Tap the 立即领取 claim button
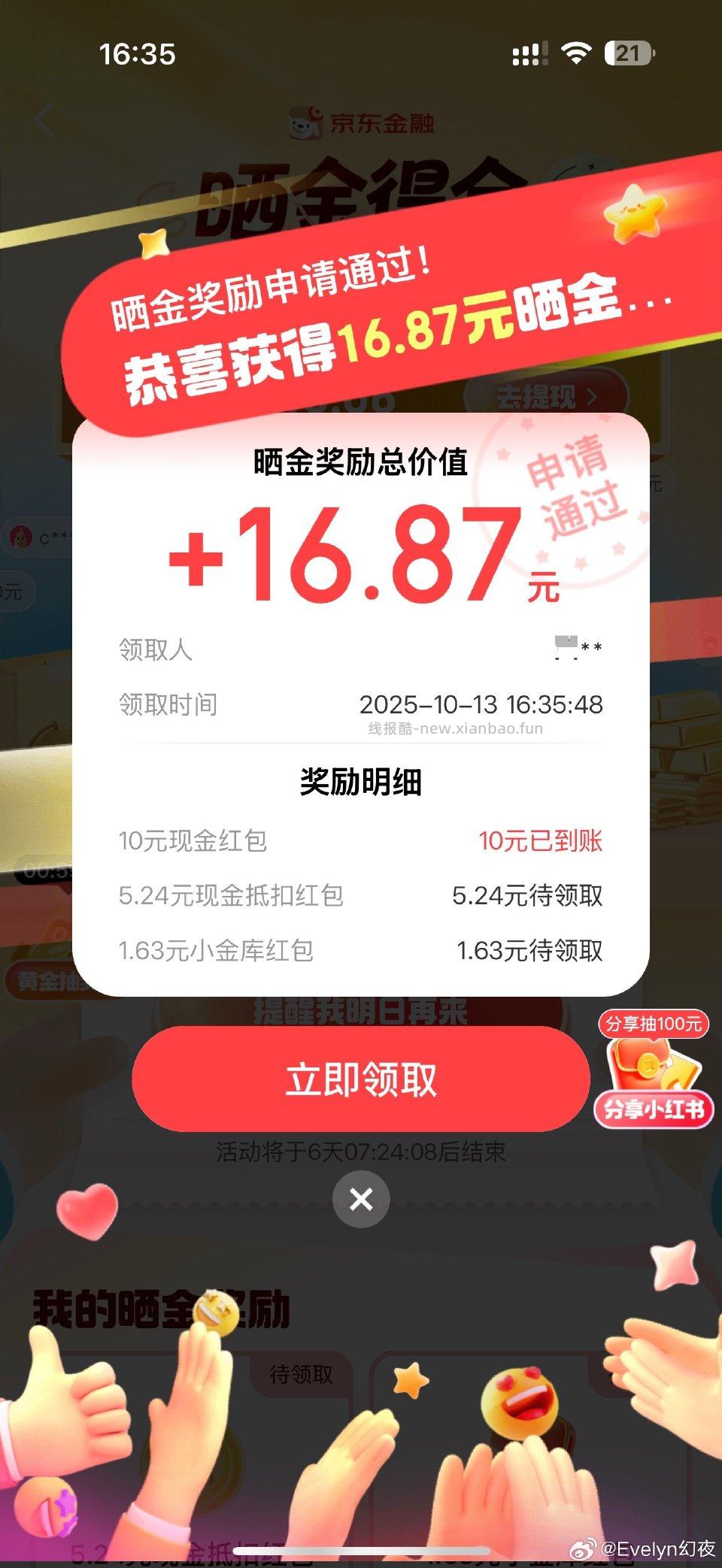This screenshot has height=1568, width=722. coord(361,1080)
